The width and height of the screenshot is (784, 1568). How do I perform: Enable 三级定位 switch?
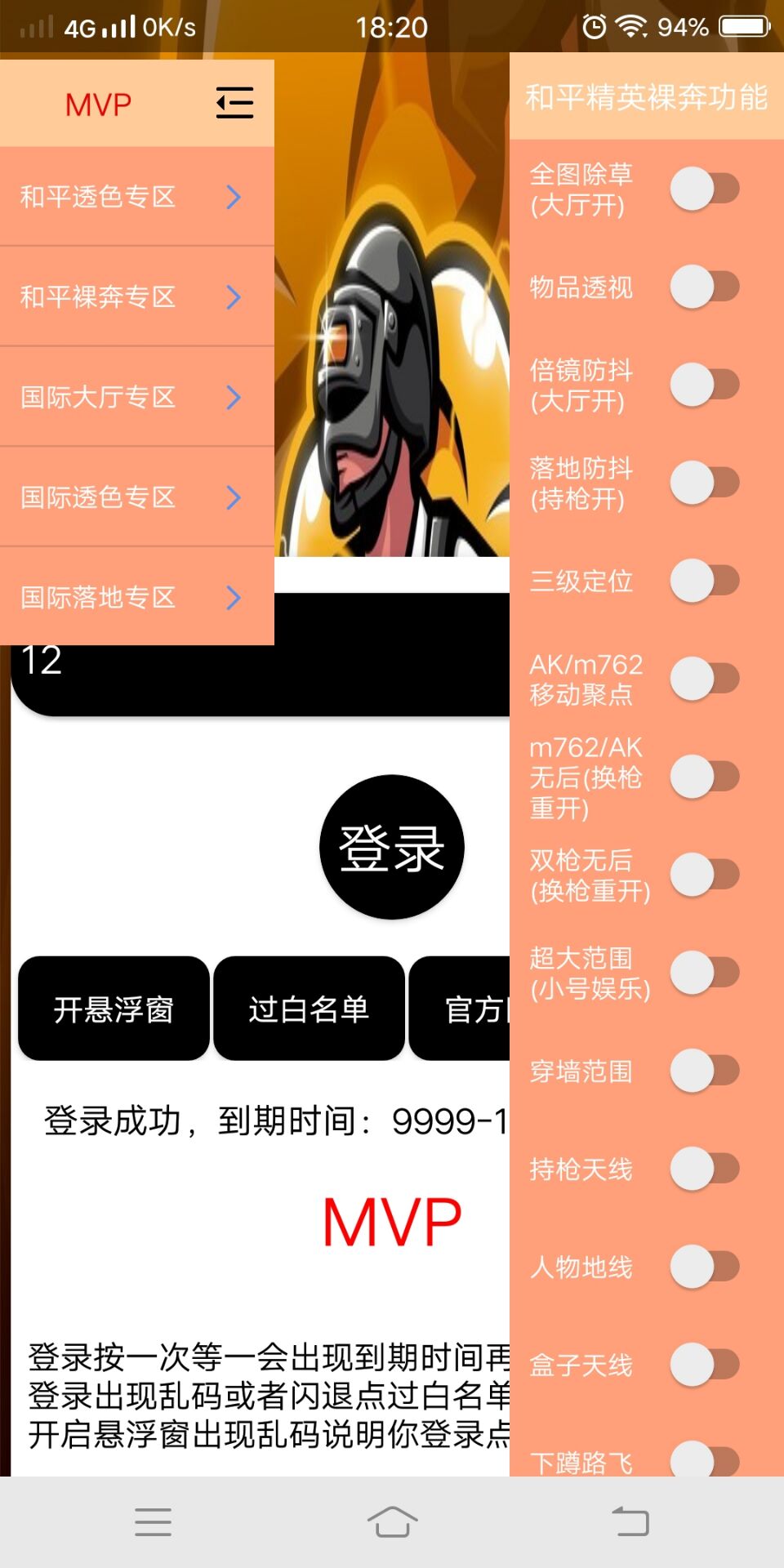point(705,581)
